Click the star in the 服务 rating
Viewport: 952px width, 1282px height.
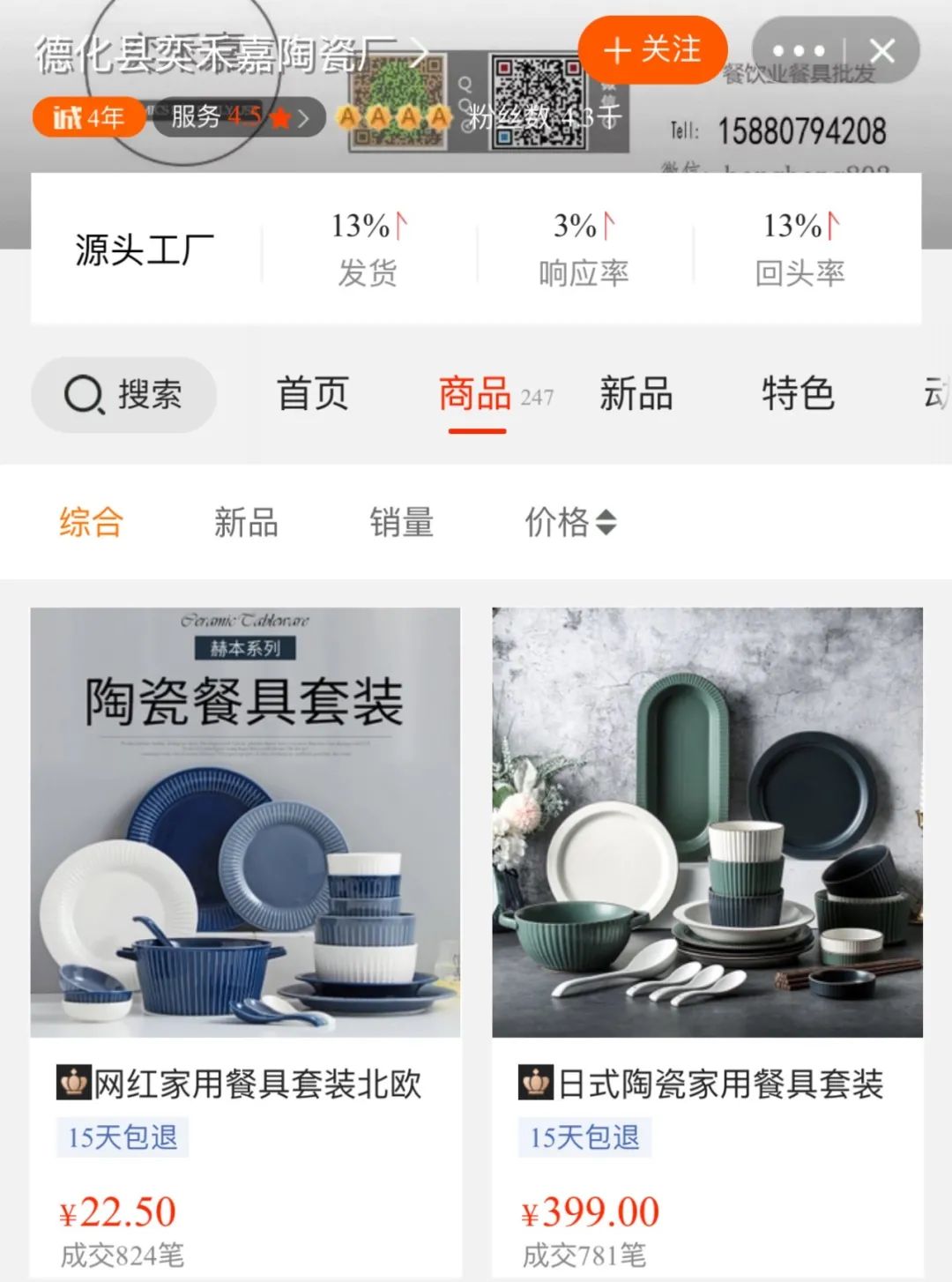pyautogui.click(x=279, y=116)
